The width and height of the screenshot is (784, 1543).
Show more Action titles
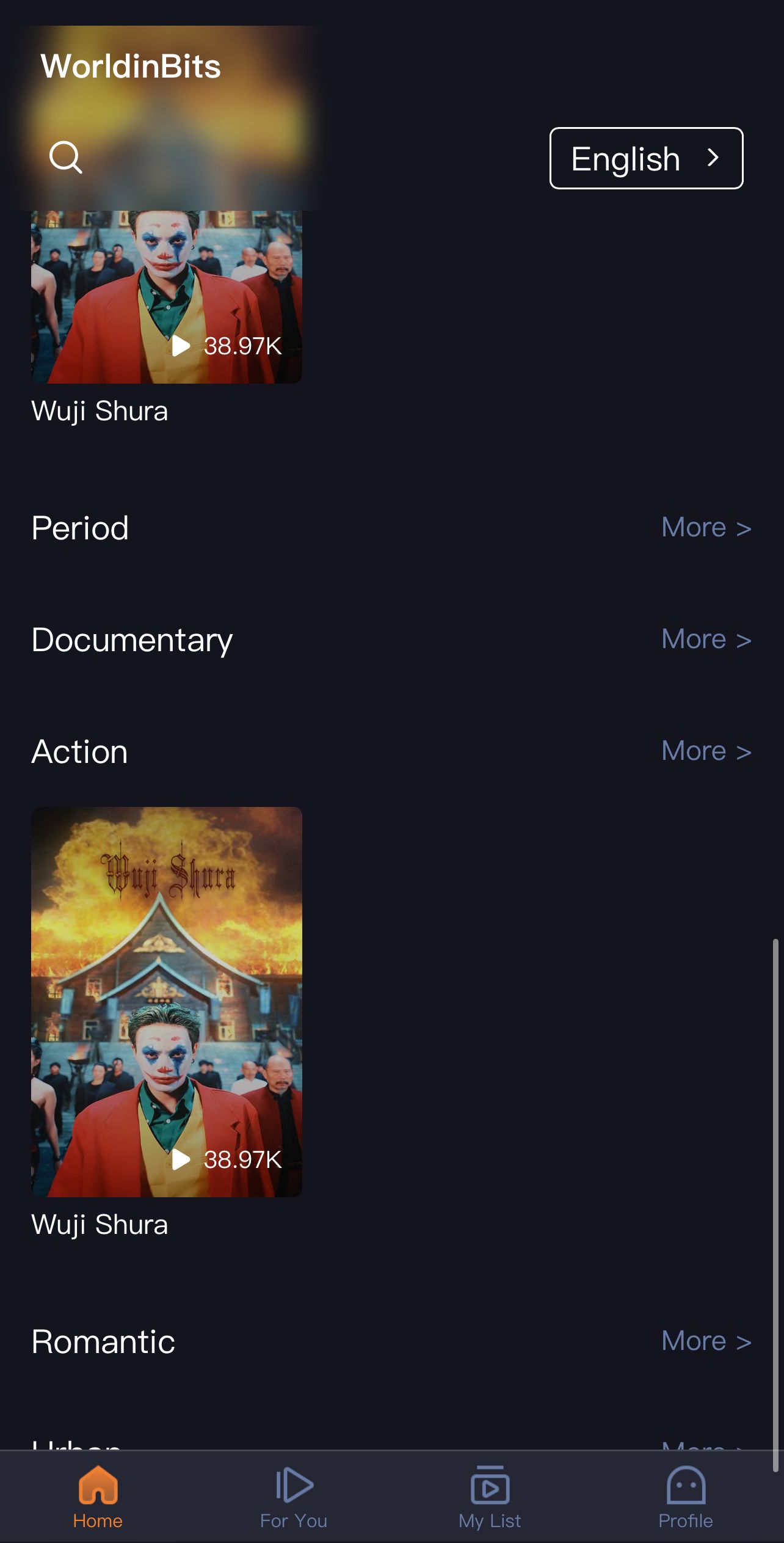(706, 751)
